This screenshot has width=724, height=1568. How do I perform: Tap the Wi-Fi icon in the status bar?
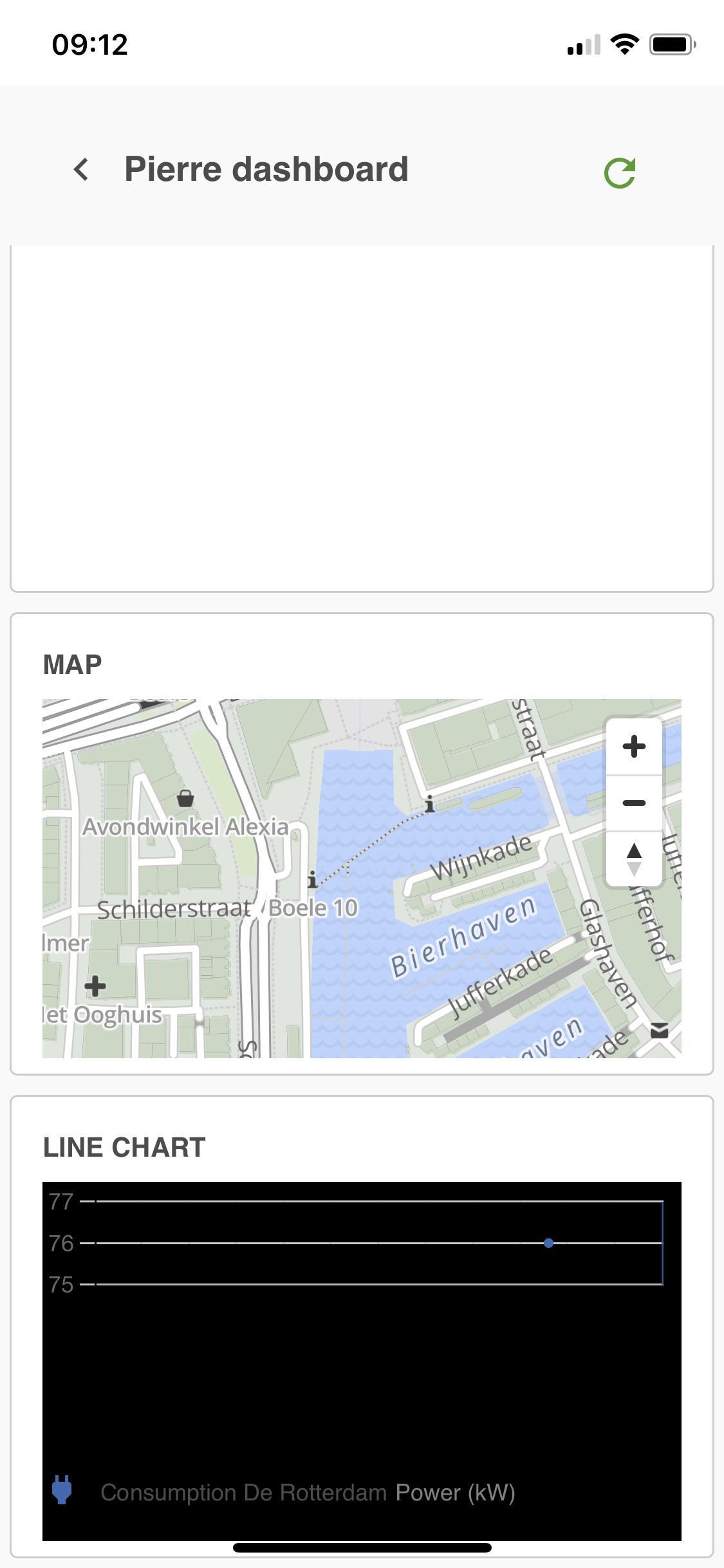click(623, 42)
